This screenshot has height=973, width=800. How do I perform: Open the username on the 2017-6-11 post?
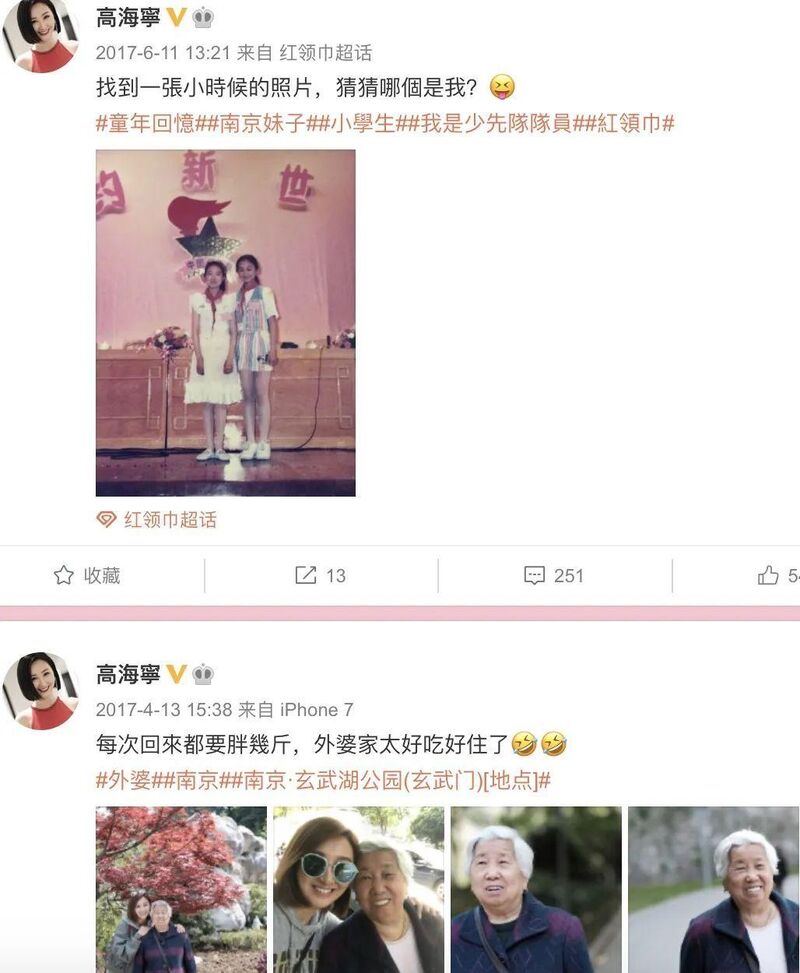(128, 18)
